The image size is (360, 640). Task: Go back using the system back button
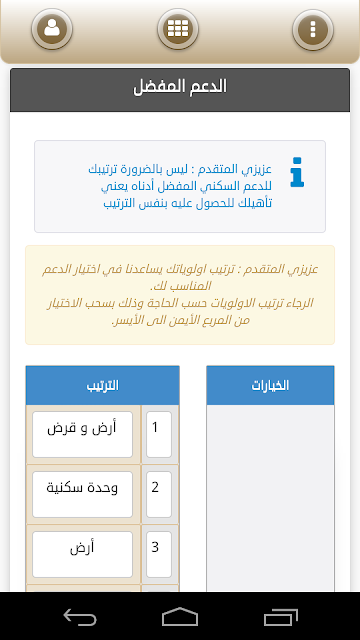click(80, 617)
